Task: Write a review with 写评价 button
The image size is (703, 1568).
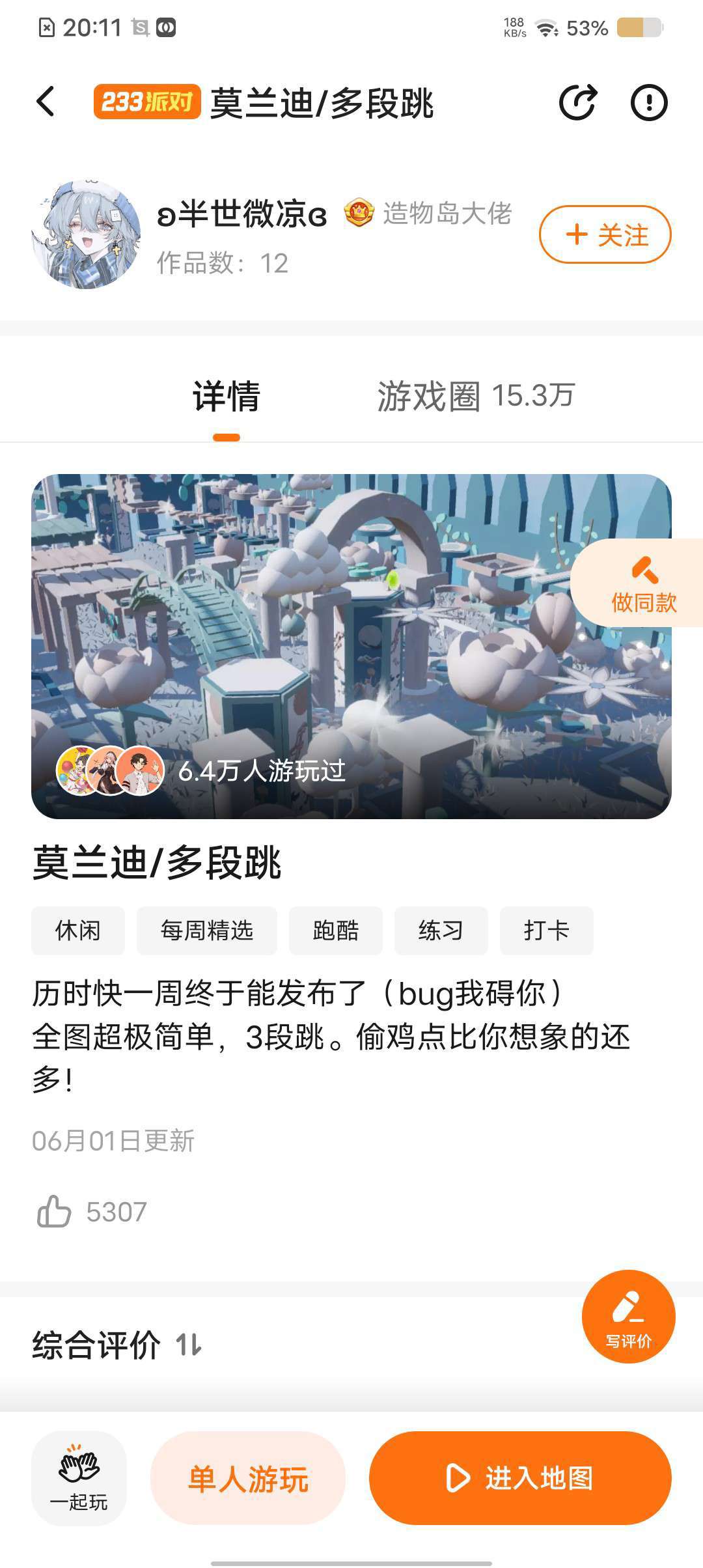Action: pos(628,1316)
